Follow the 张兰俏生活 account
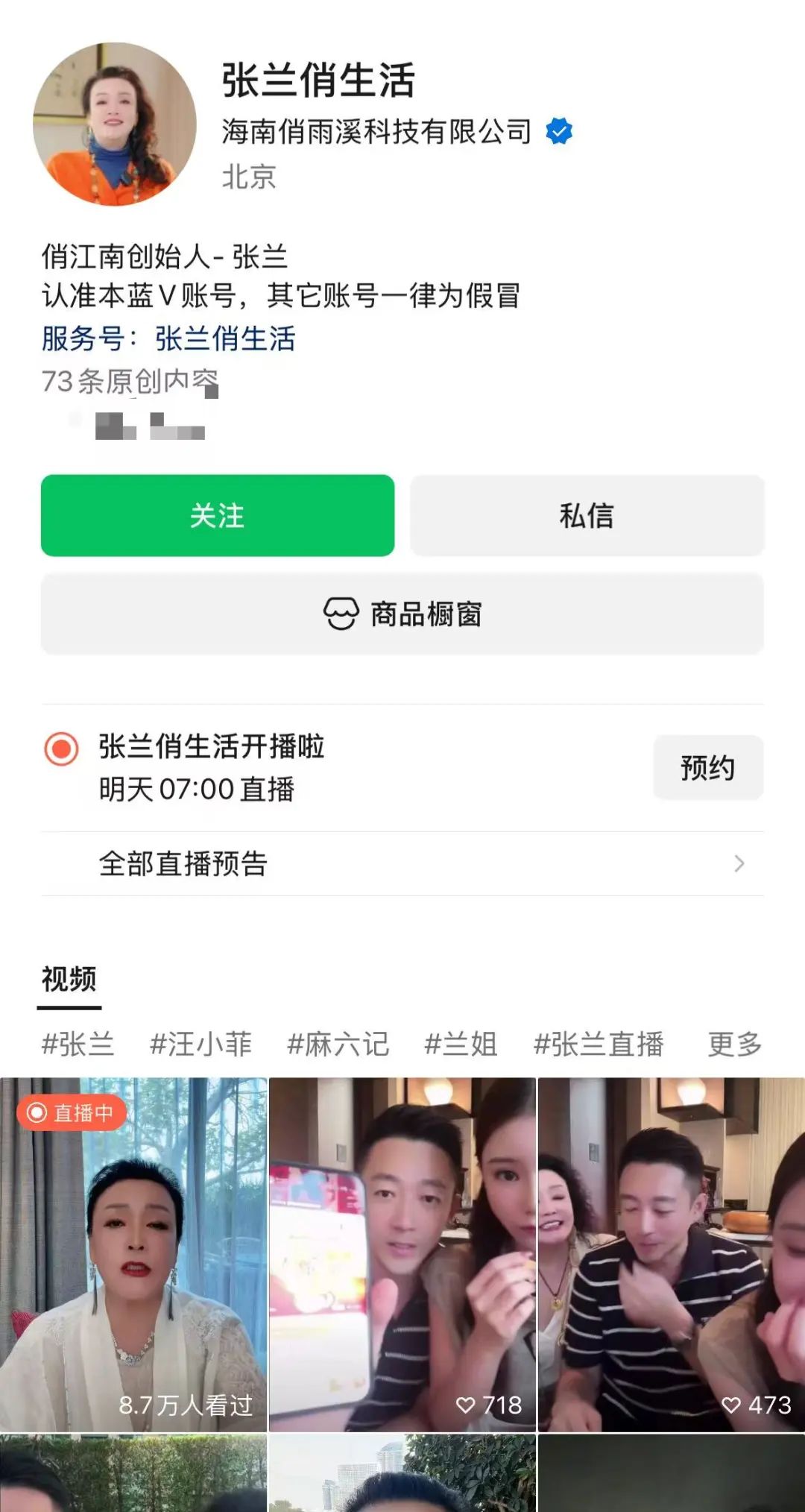 pos(217,515)
